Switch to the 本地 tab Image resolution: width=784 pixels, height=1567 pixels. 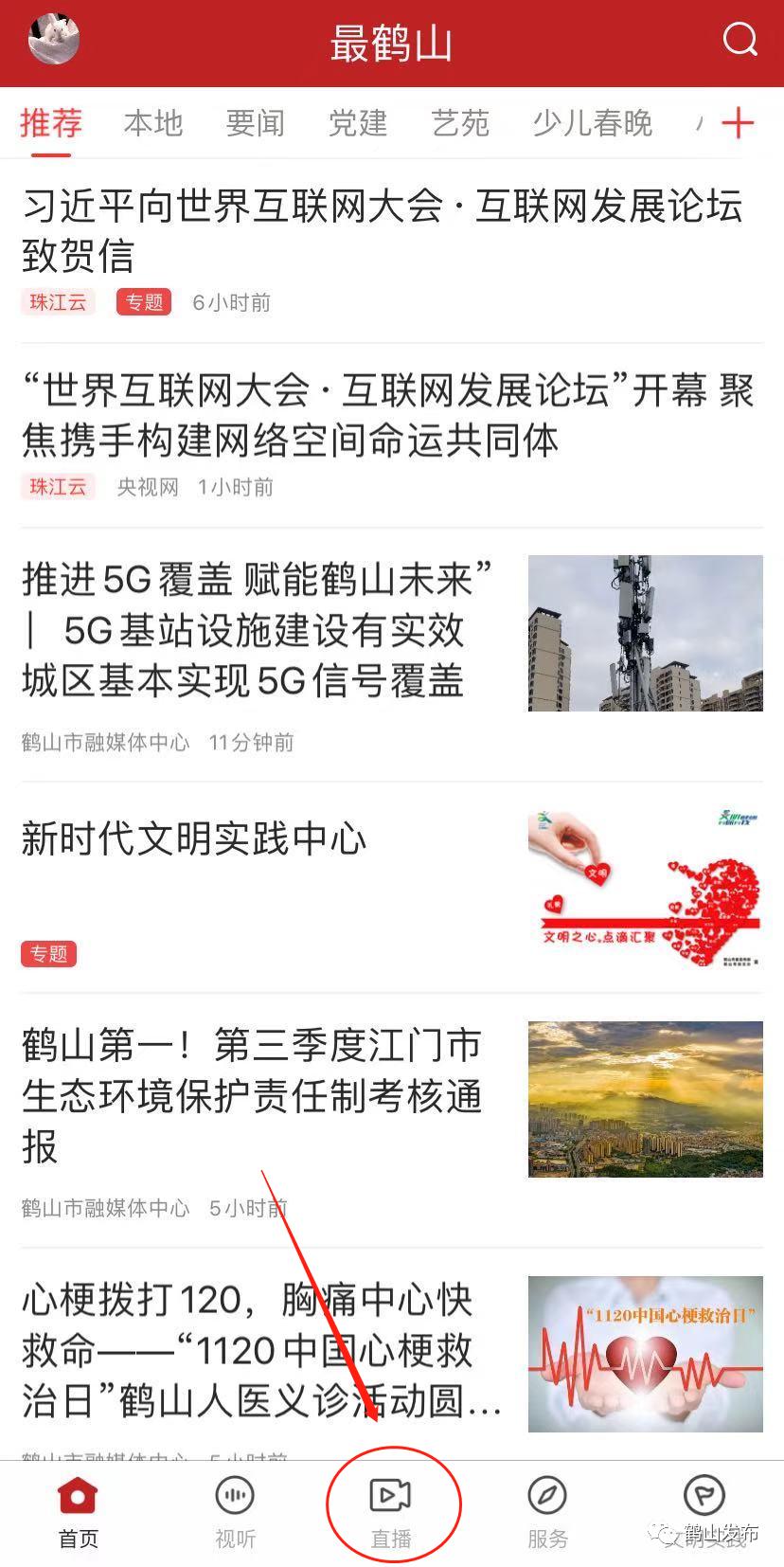pyautogui.click(x=152, y=123)
